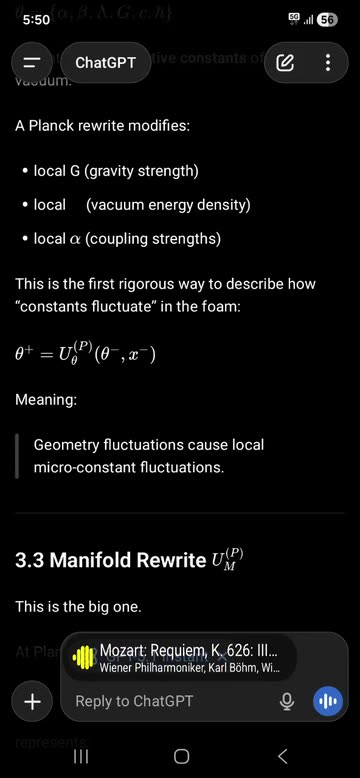Go back using system navigation arrow
The image size is (360, 778).
pos(282,756)
